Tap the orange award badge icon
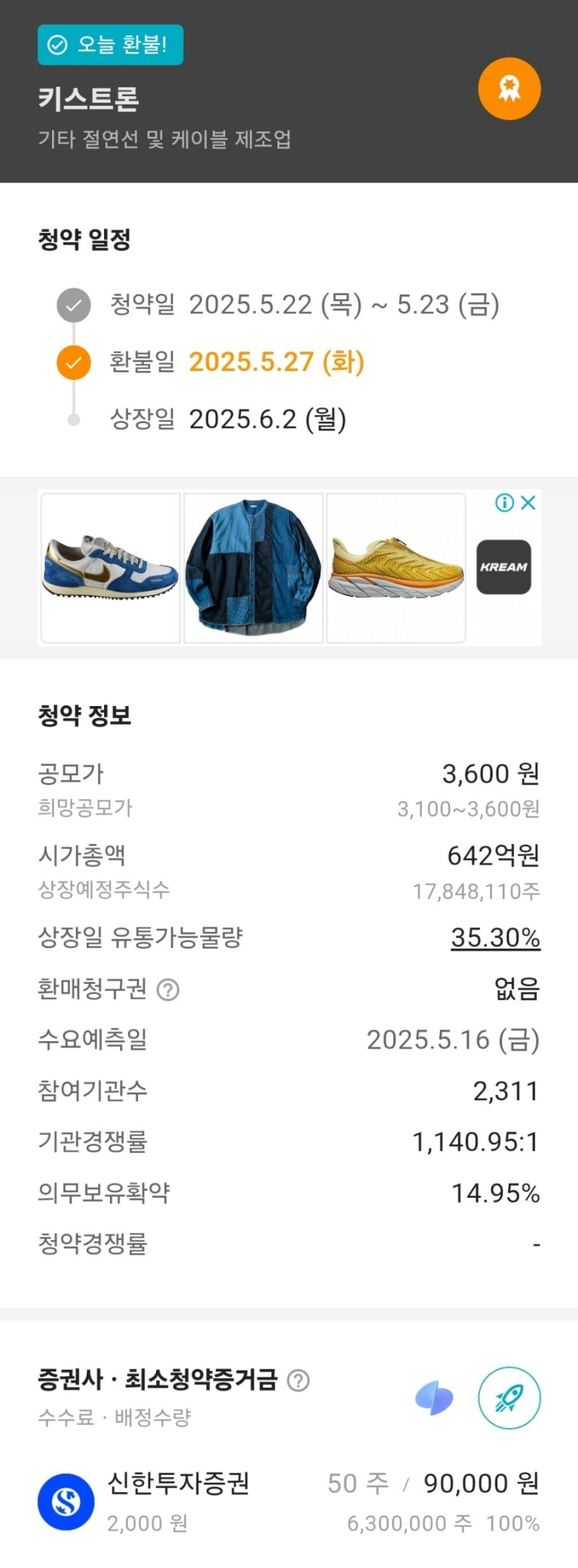 pos(509,89)
